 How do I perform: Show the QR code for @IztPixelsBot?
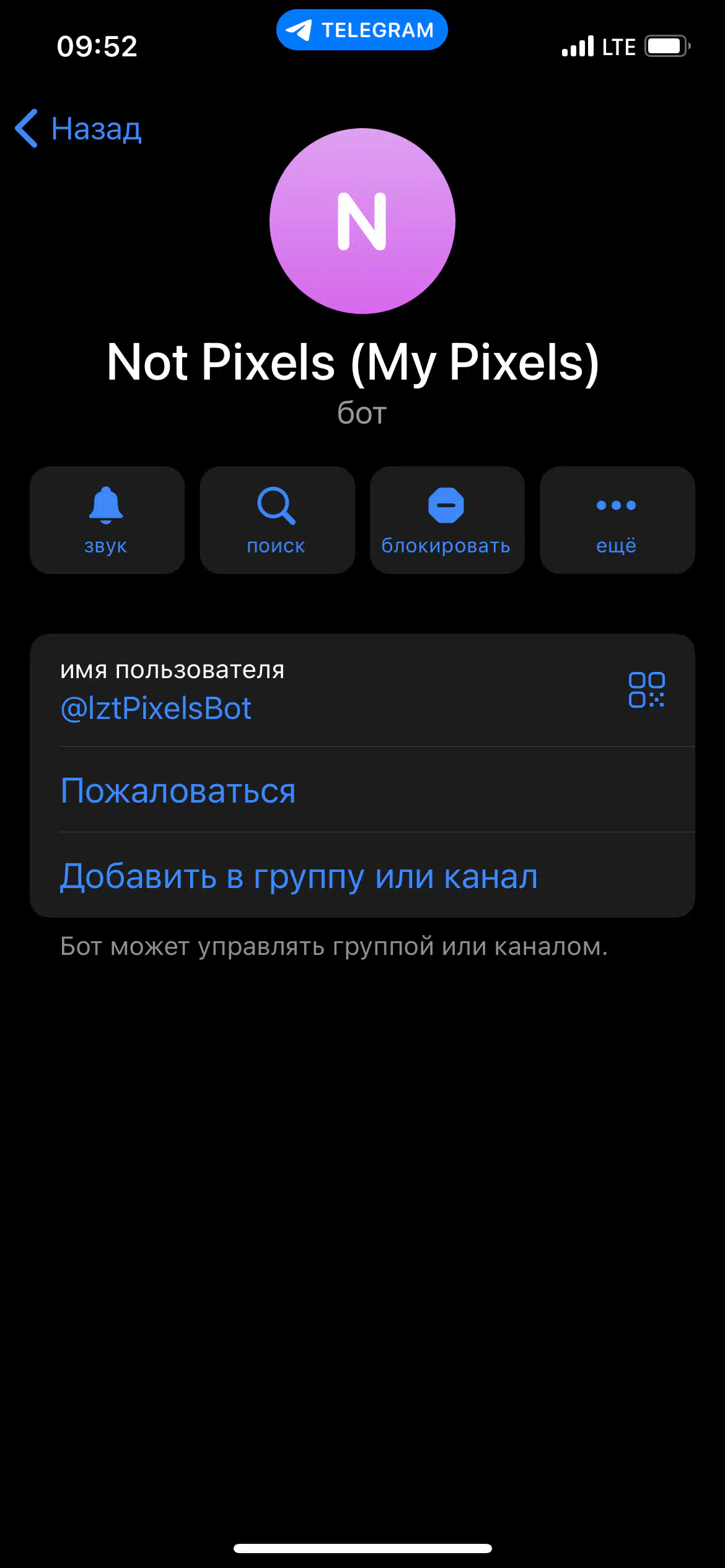point(646,690)
